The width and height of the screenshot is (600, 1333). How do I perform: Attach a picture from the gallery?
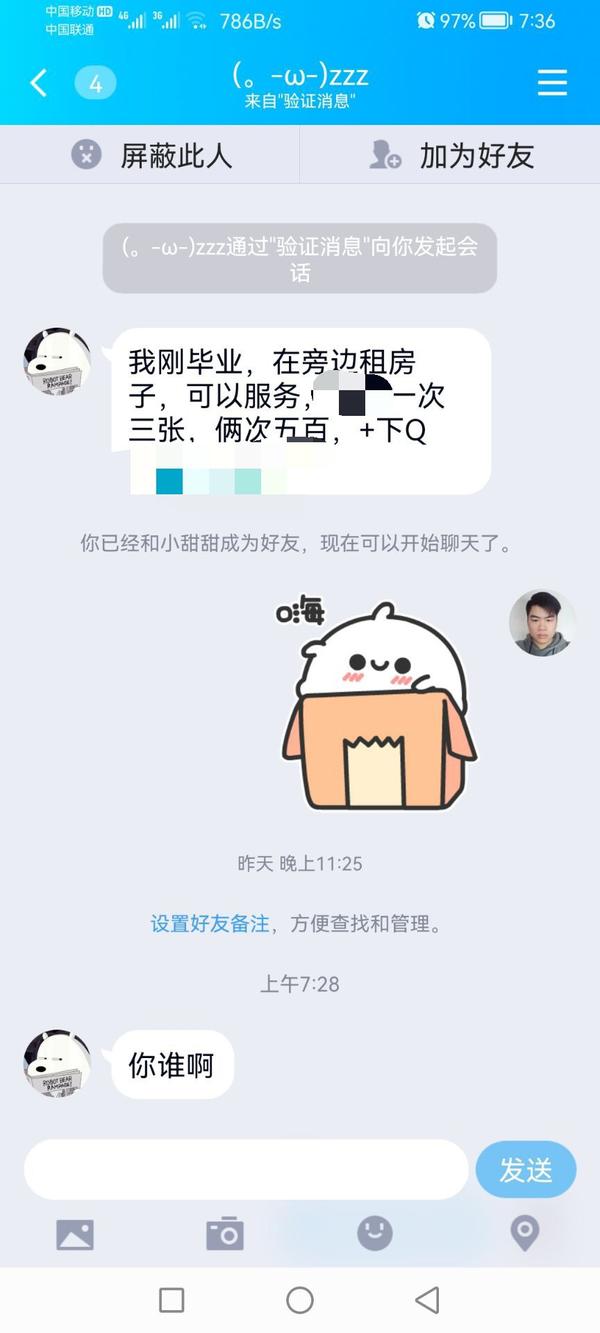(x=75, y=1235)
